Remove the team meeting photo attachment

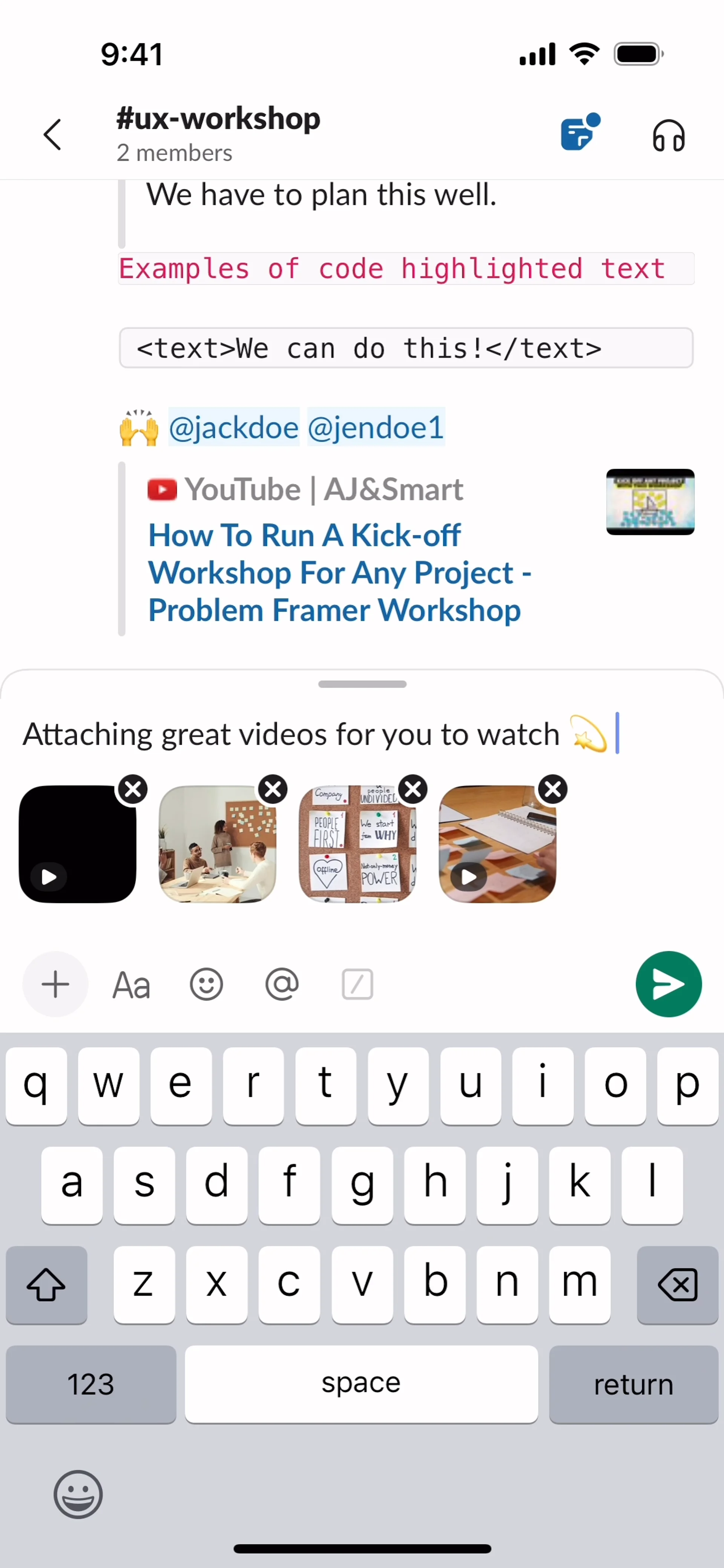click(x=273, y=789)
